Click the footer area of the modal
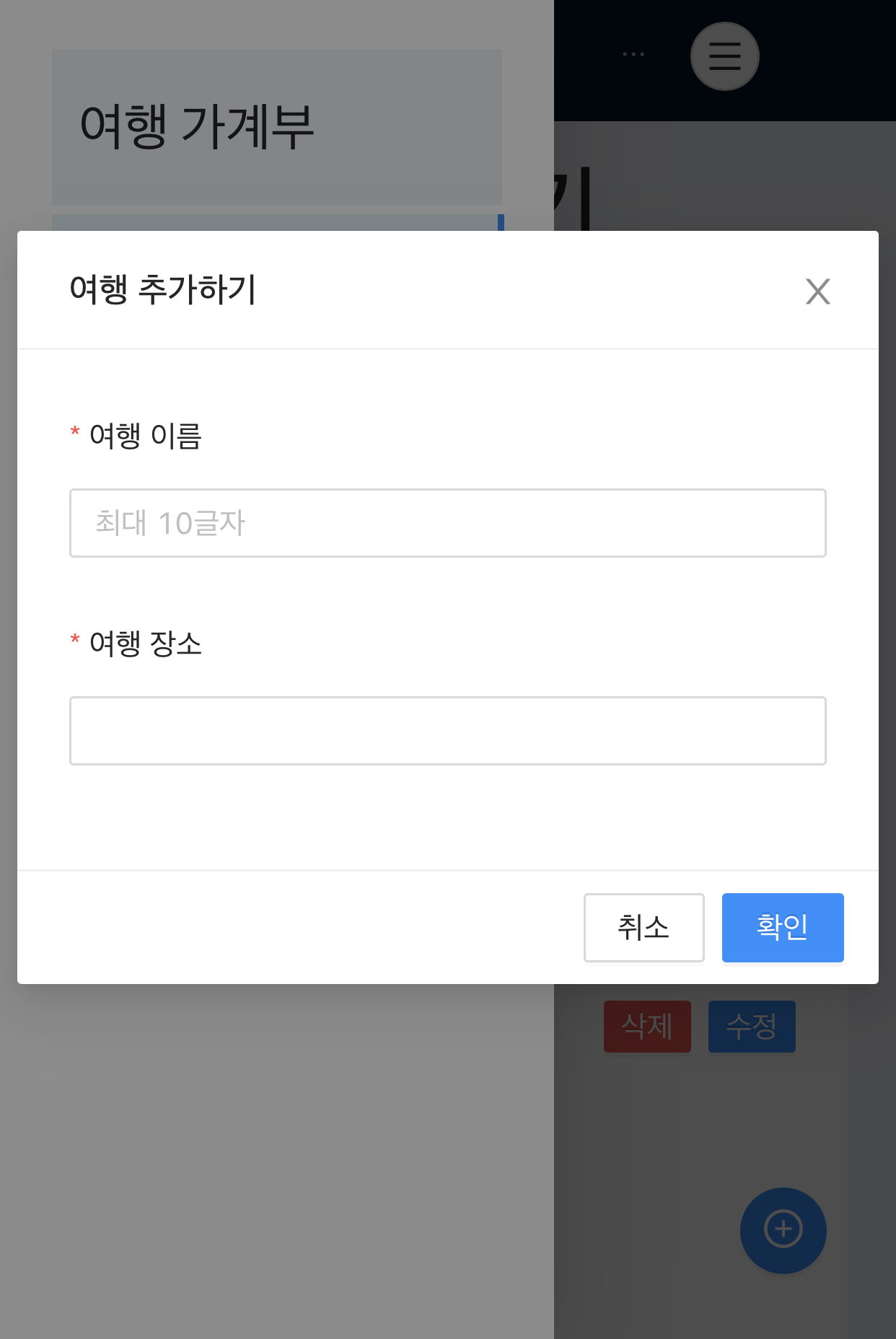 [289, 928]
